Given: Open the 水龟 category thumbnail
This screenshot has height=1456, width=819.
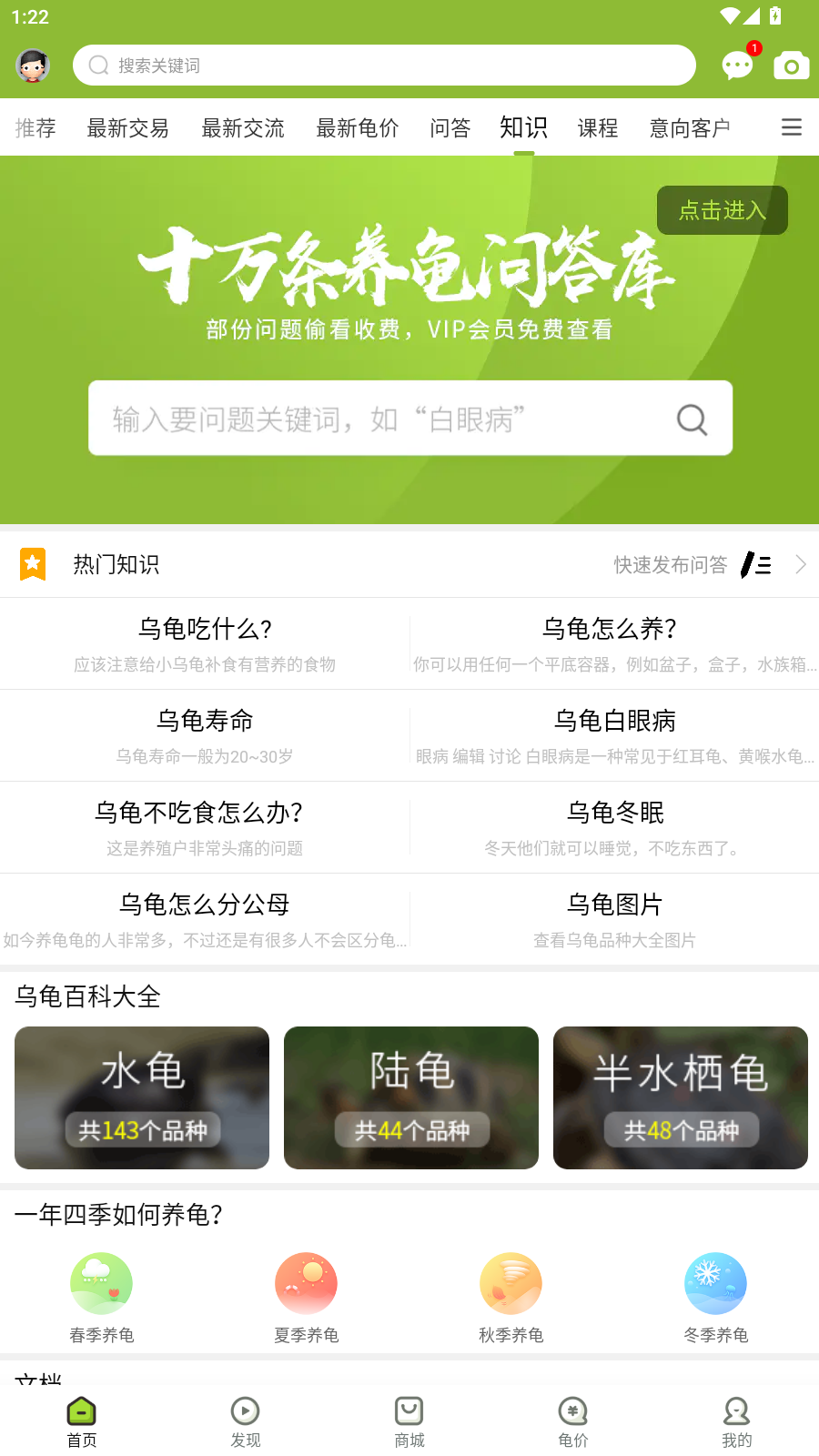Looking at the screenshot, I should click(141, 1097).
